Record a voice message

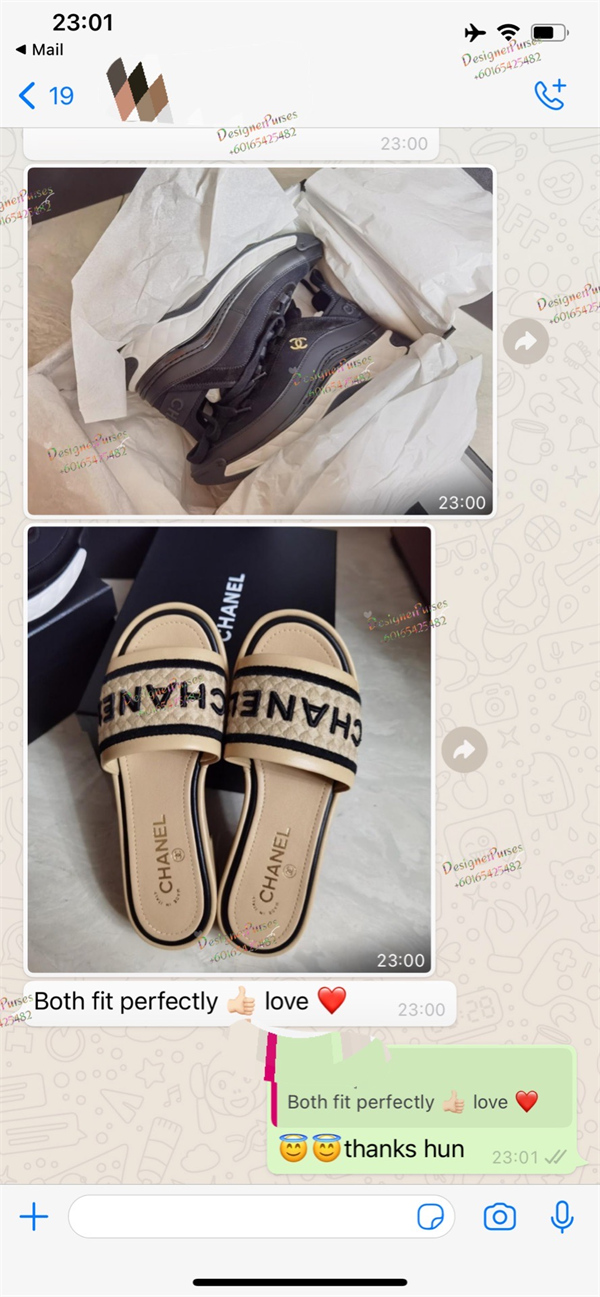(562, 1217)
